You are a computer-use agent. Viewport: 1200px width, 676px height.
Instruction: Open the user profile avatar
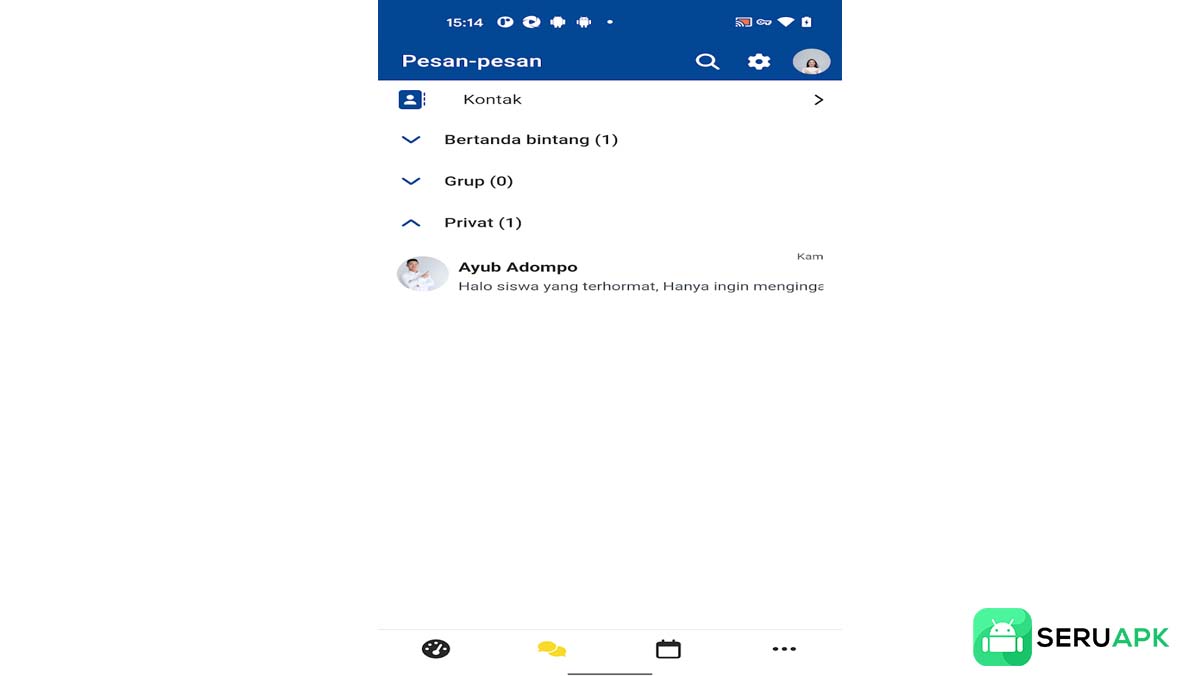811,62
